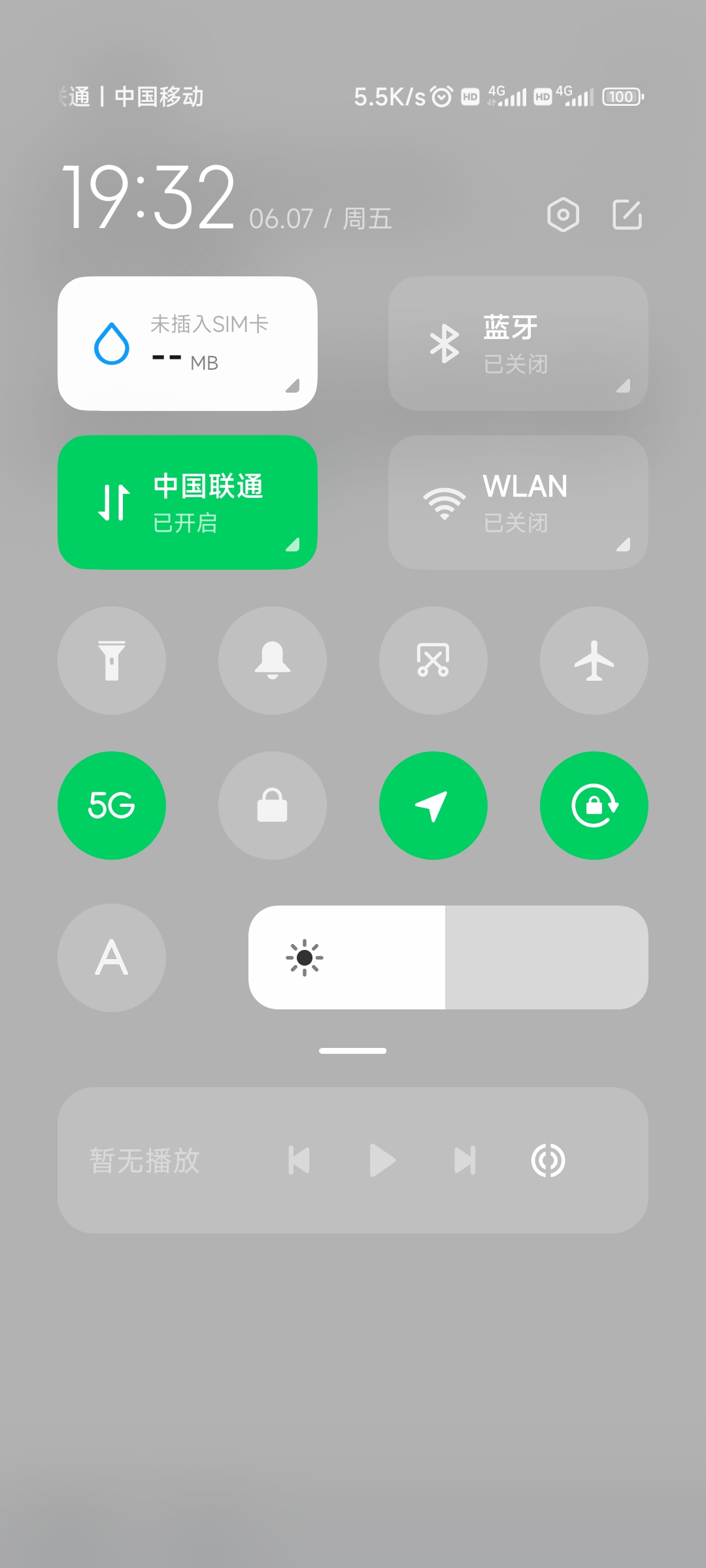Viewport: 706px width, 1568px height.
Task: Take a screenshot with the scissors icon
Action: pyautogui.click(x=433, y=661)
